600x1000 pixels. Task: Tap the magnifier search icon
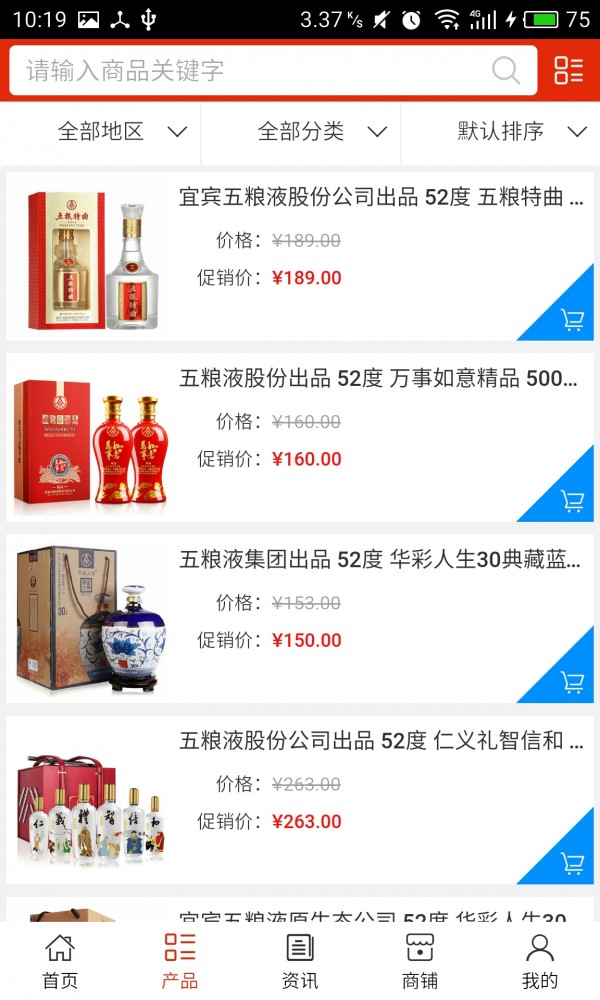pyautogui.click(x=506, y=71)
